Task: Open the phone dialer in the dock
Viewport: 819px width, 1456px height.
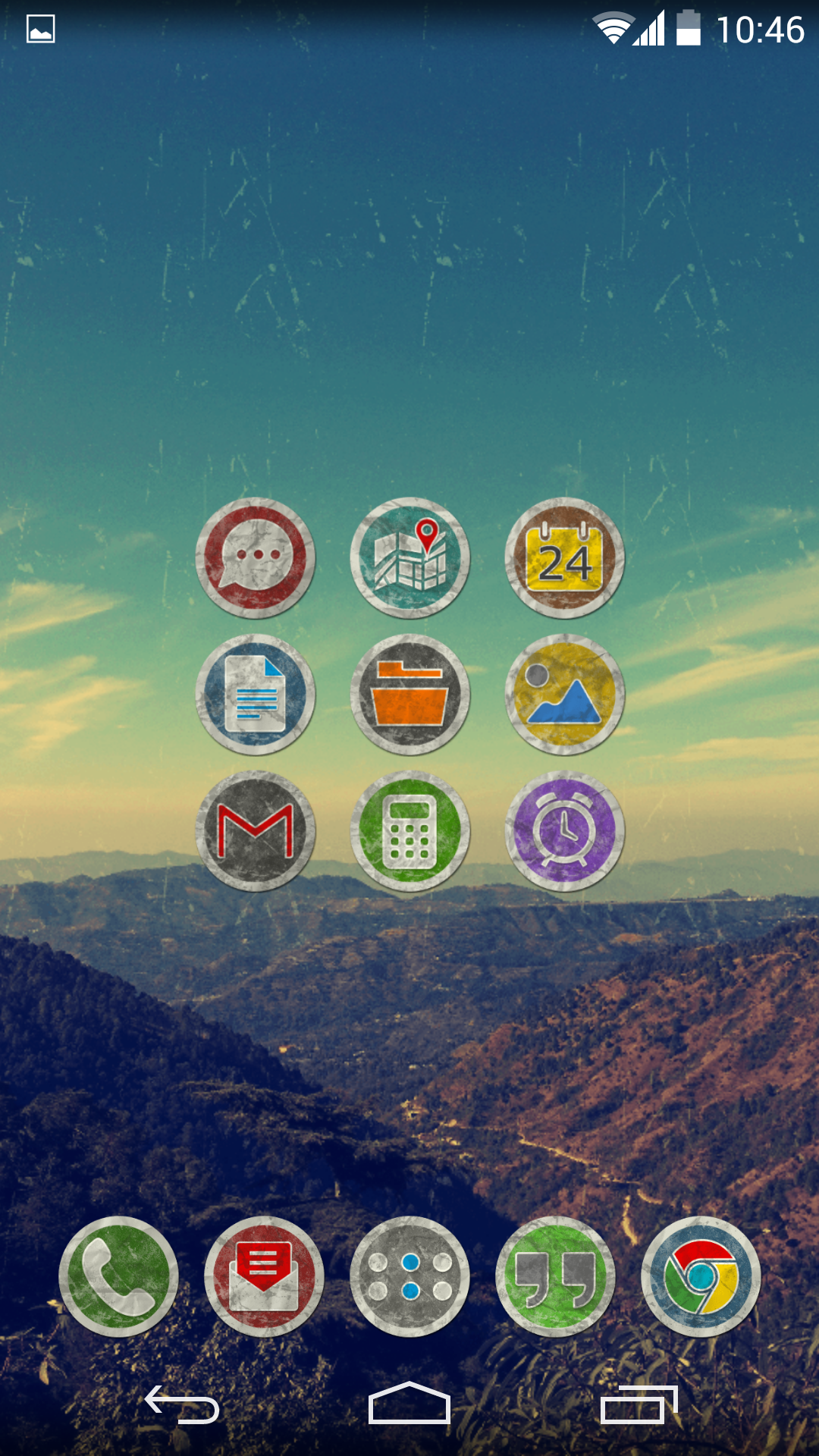Action: click(118, 1276)
